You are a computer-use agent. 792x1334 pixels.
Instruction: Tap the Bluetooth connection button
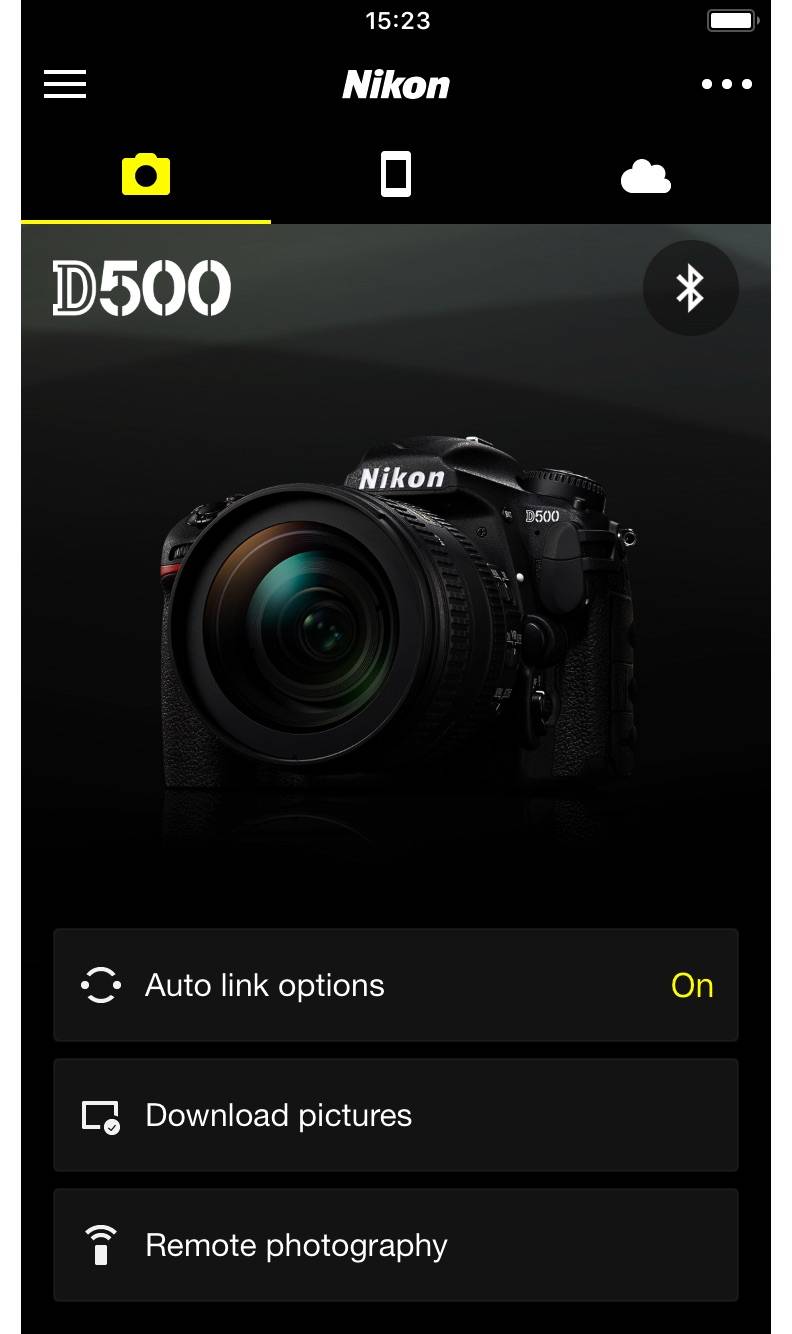[x=690, y=288]
